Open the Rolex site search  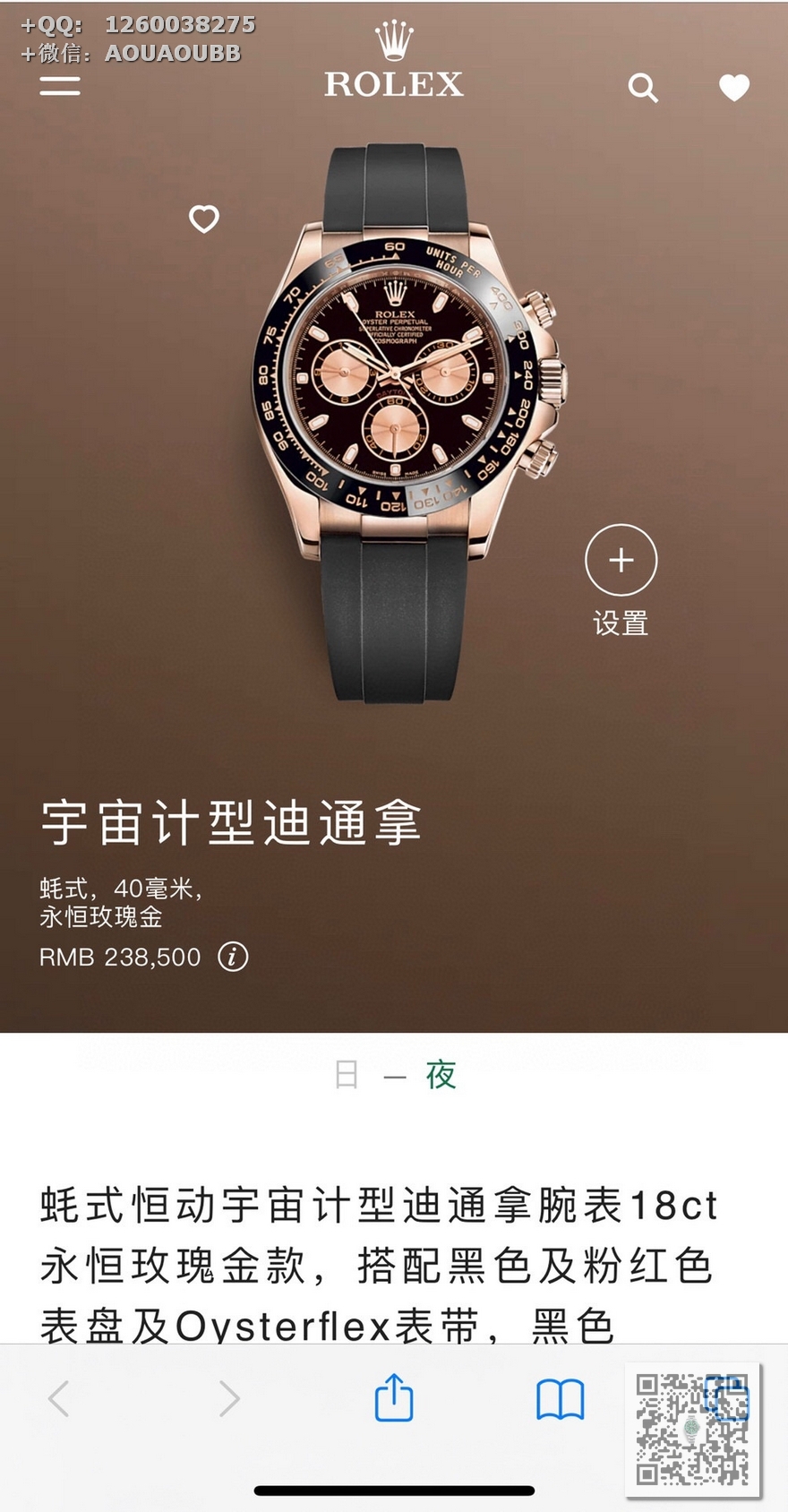[x=643, y=88]
